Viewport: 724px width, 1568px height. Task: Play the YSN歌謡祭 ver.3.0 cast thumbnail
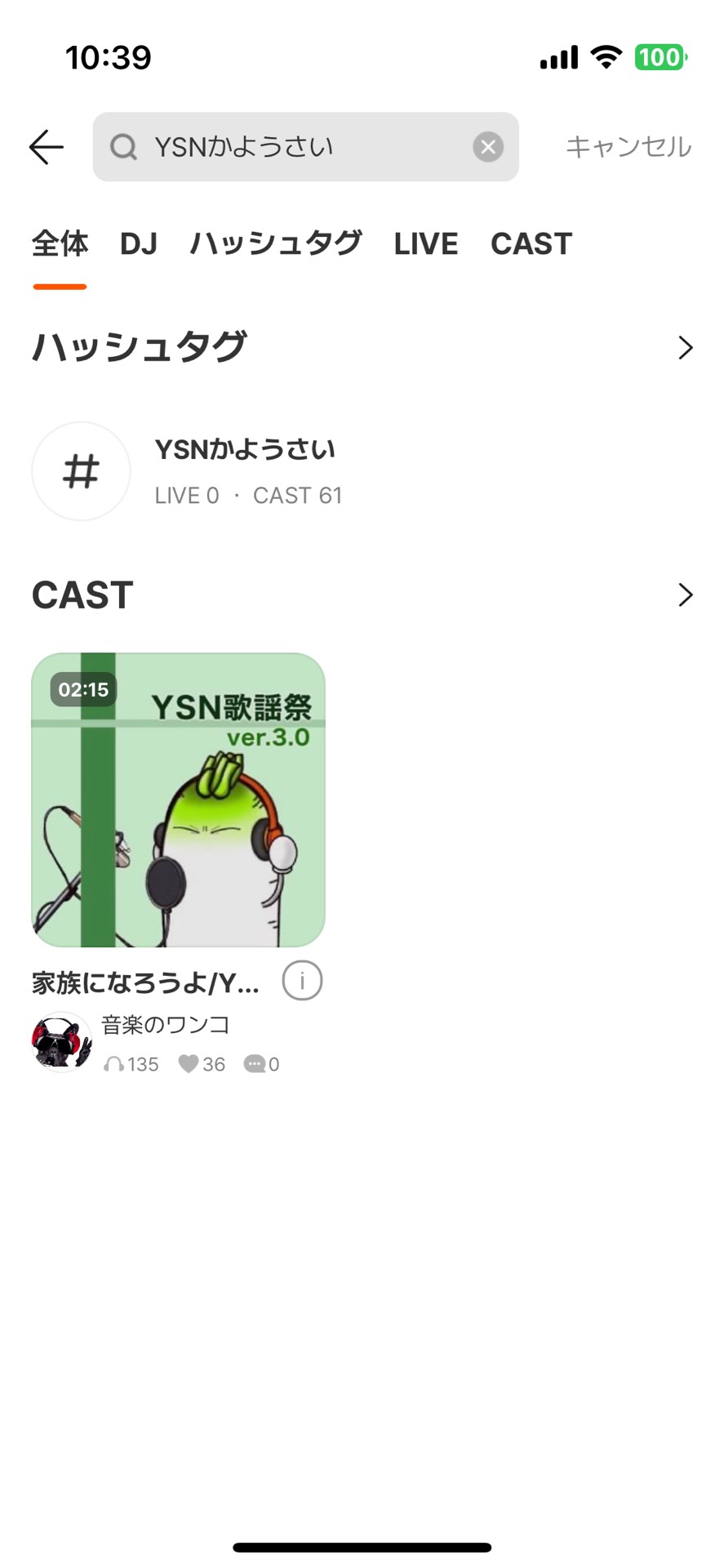[178, 800]
